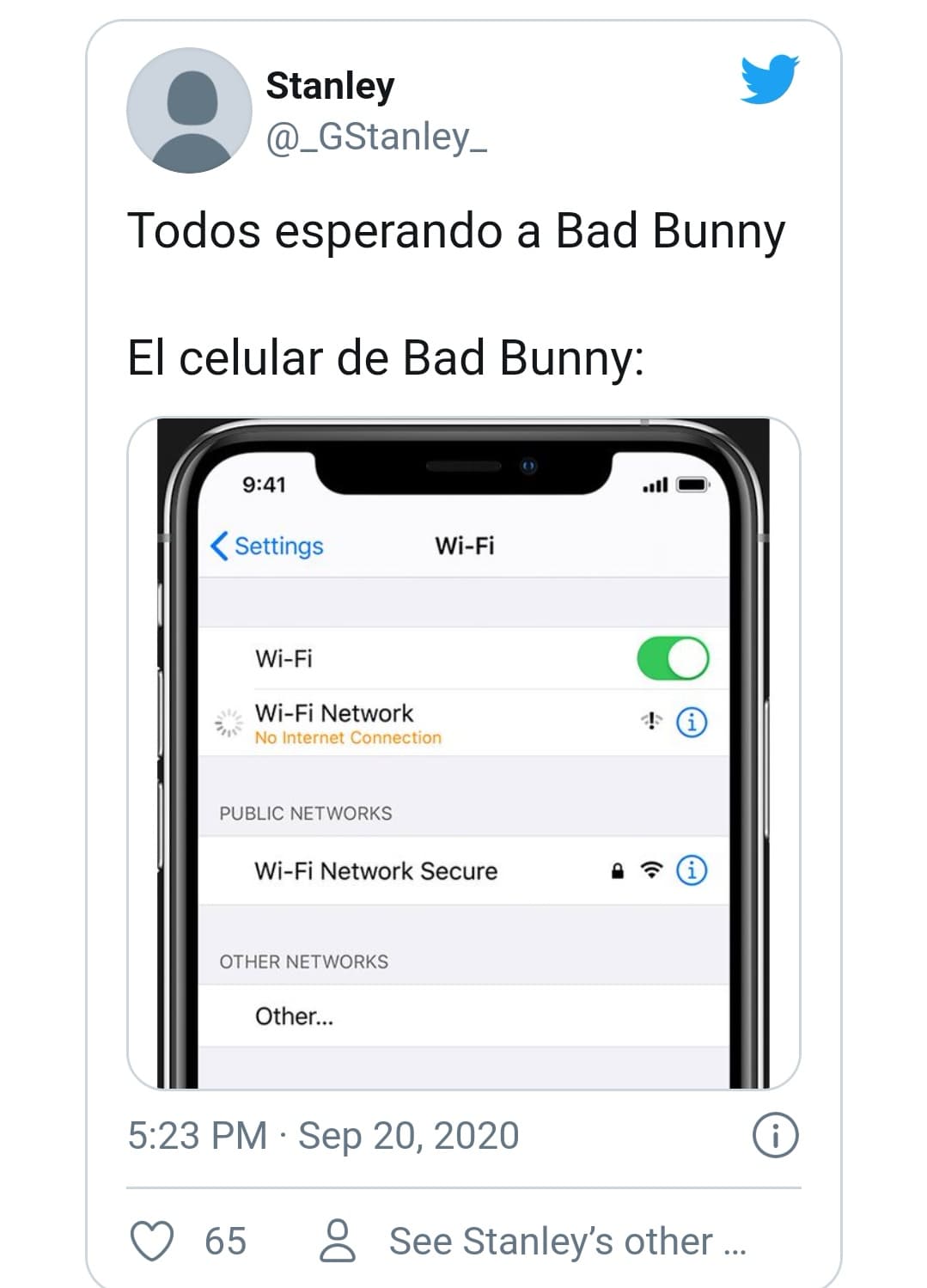Open the @_GStanley_ handle link
The width and height of the screenshot is (927, 1288).
pos(376,137)
